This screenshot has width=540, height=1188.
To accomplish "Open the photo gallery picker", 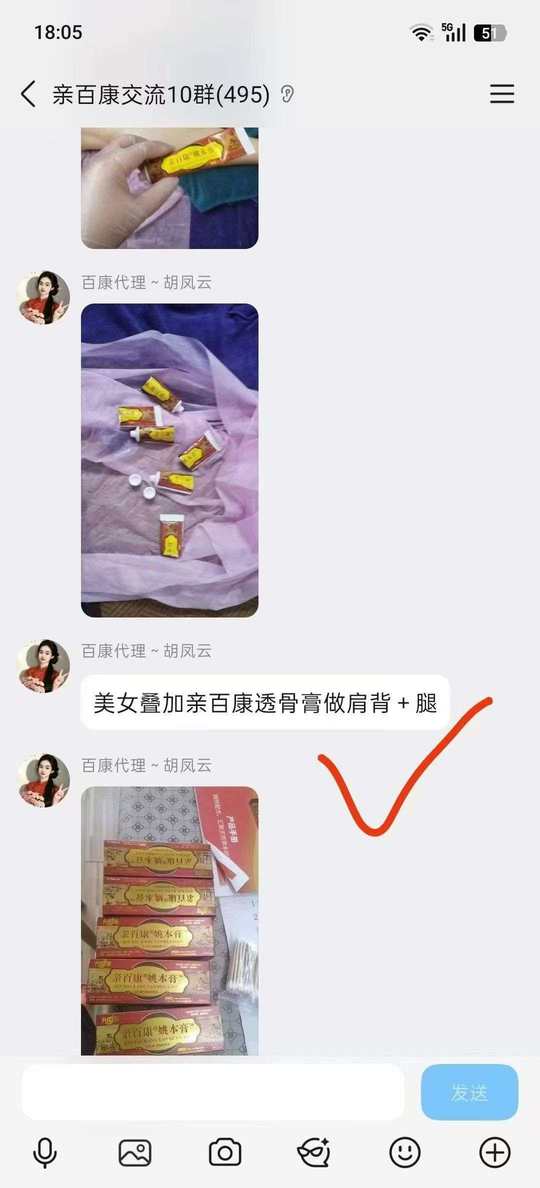I will 135,1152.
